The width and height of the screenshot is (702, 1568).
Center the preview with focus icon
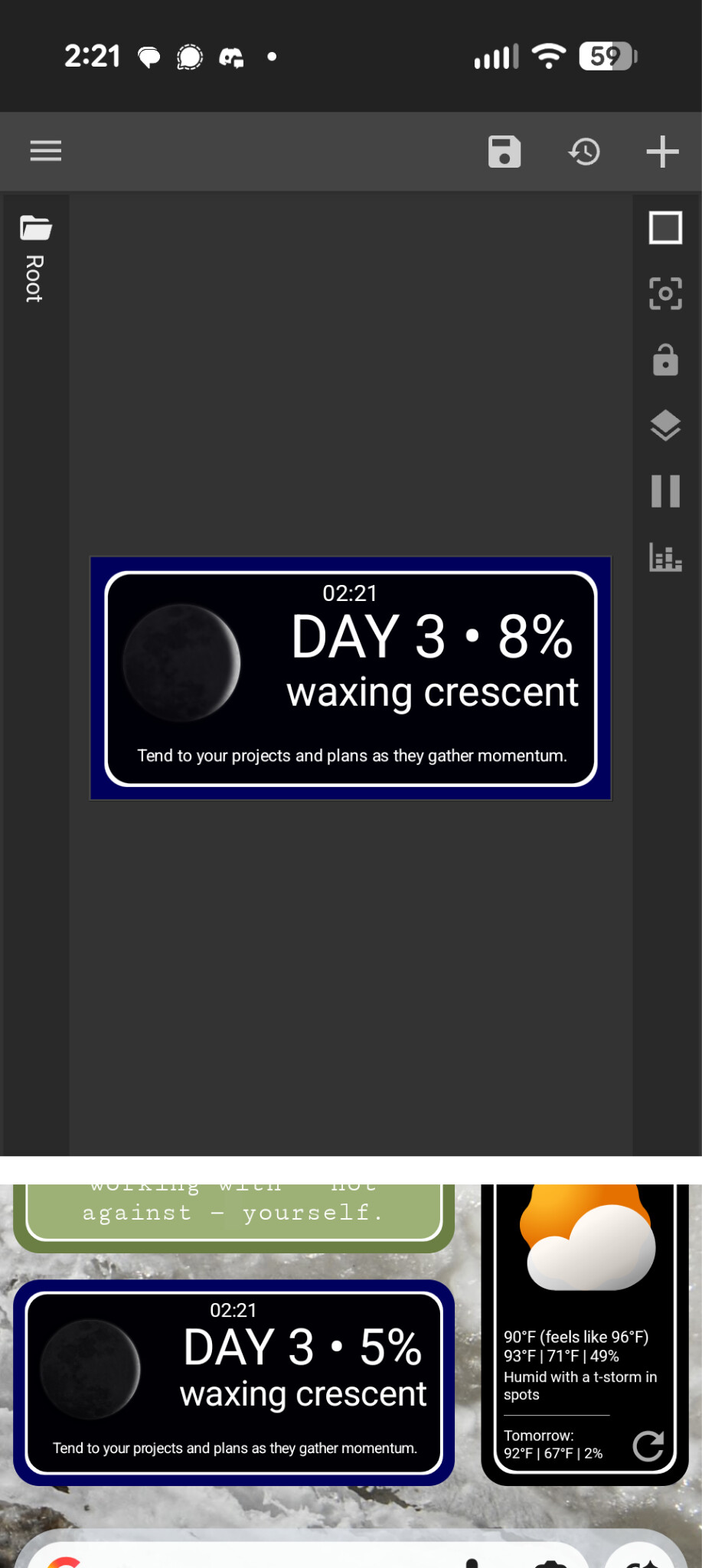point(665,294)
